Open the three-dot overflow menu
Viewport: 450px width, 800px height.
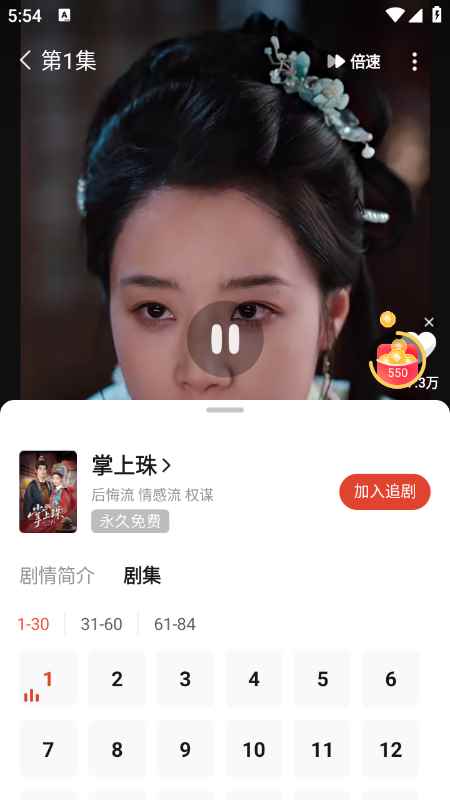pyautogui.click(x=414, y=61)
